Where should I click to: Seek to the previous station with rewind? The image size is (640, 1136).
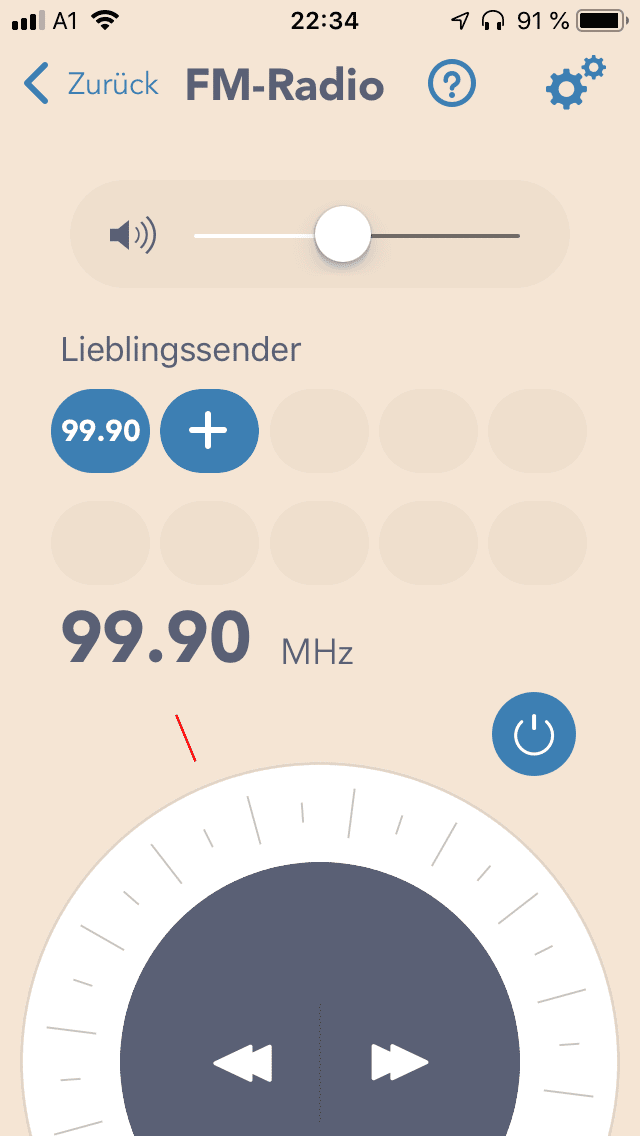click(243, 1062)
